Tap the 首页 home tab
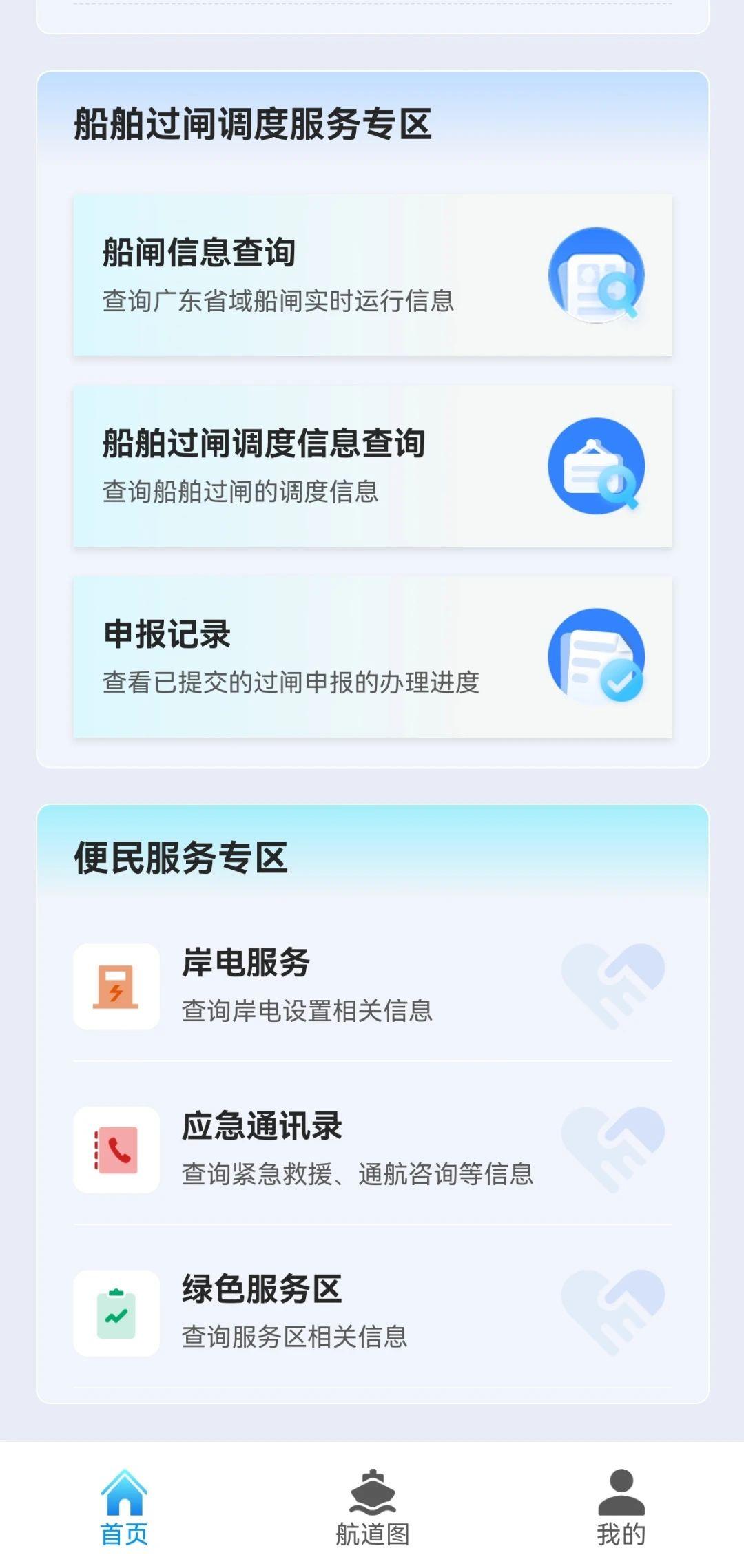The image size is (744, 1568). click(124, 1508)
